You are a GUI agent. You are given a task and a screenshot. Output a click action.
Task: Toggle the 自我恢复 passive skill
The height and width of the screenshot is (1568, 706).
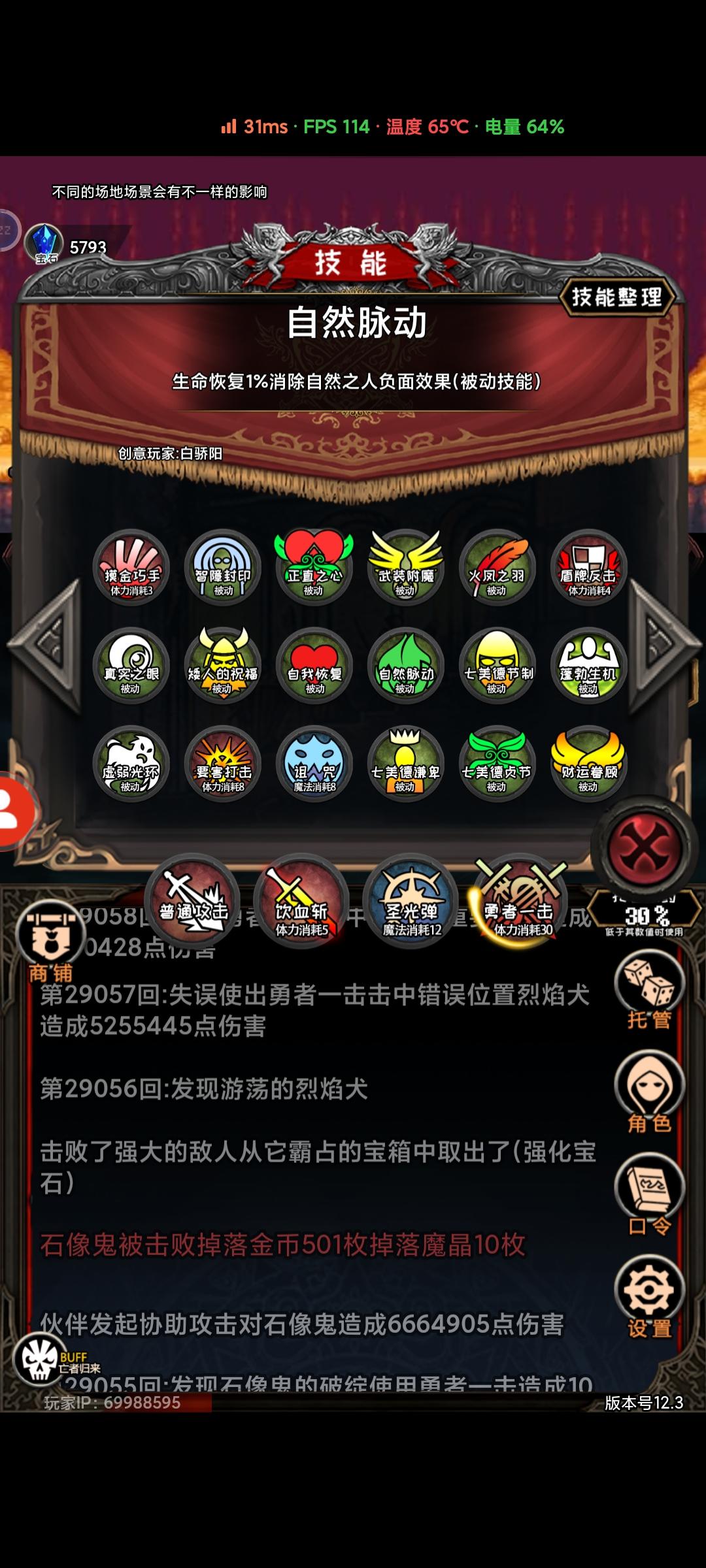point(314,666)
